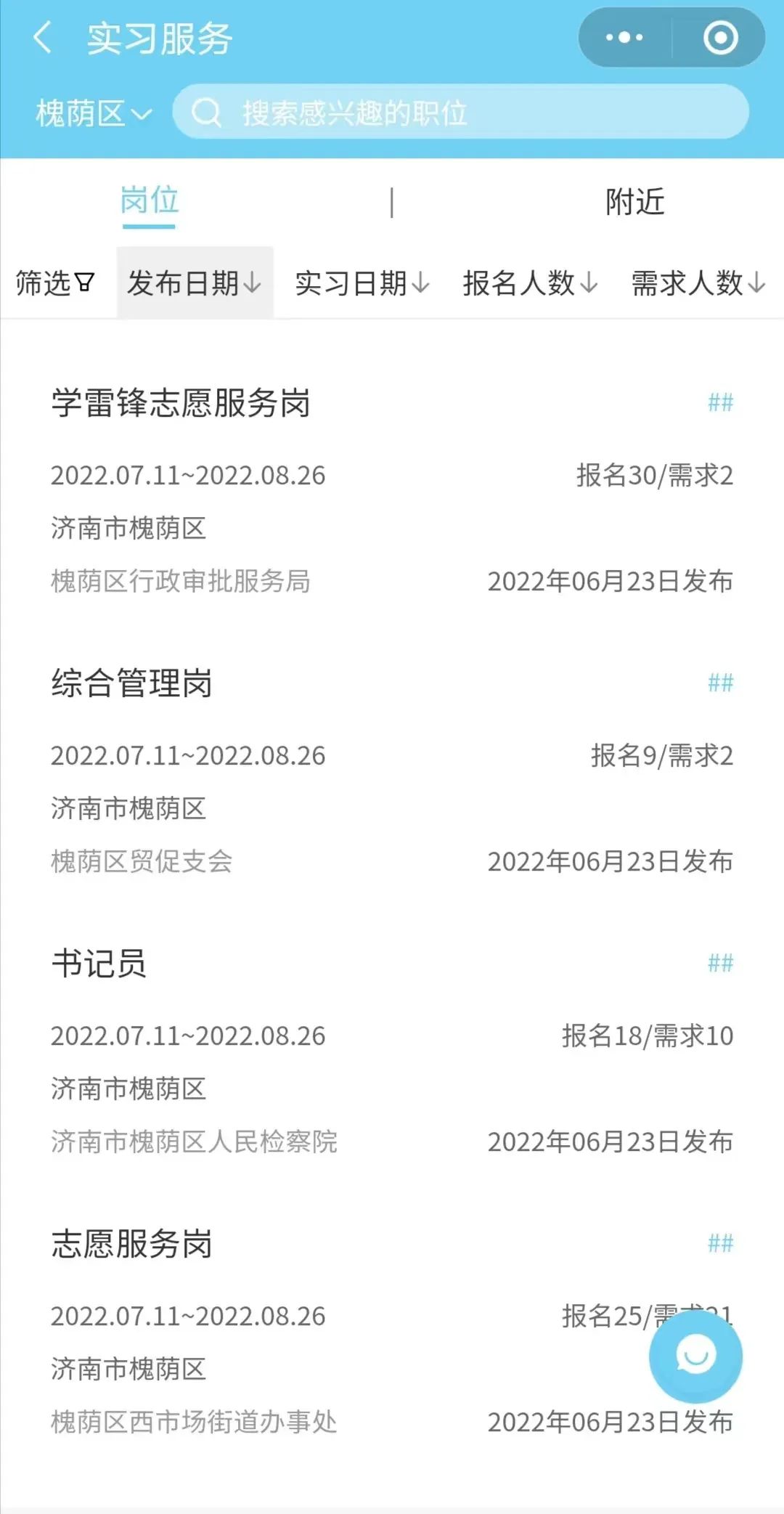Go back from 实习服务 page

(42, 38)
